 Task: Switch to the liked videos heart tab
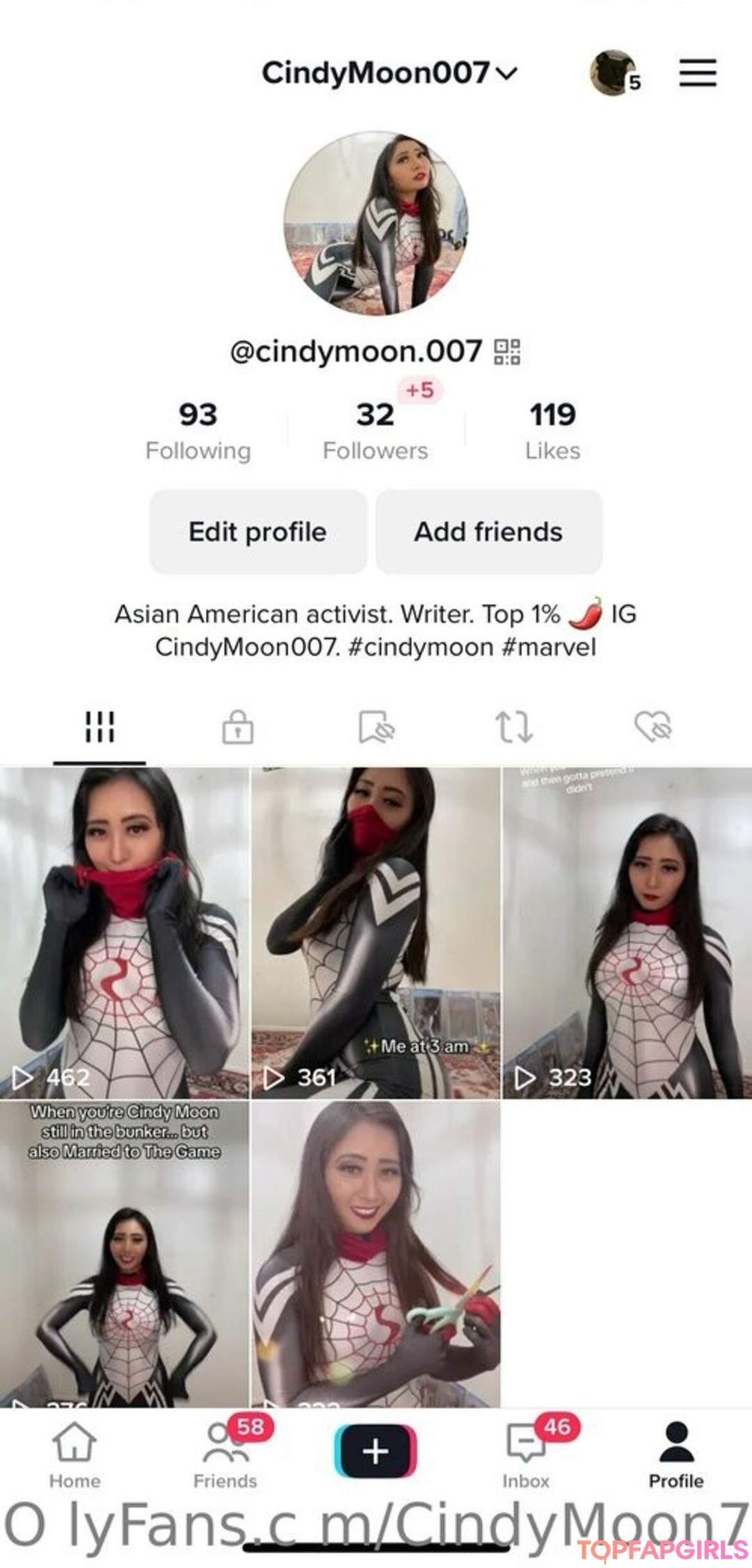coord(652,727)
